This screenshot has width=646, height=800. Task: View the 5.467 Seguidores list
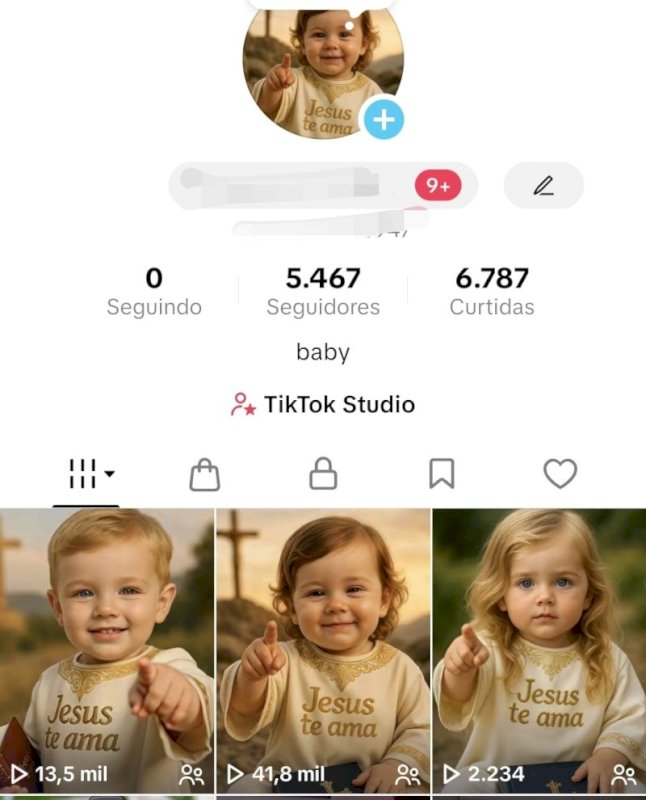[x=323, y=291]
